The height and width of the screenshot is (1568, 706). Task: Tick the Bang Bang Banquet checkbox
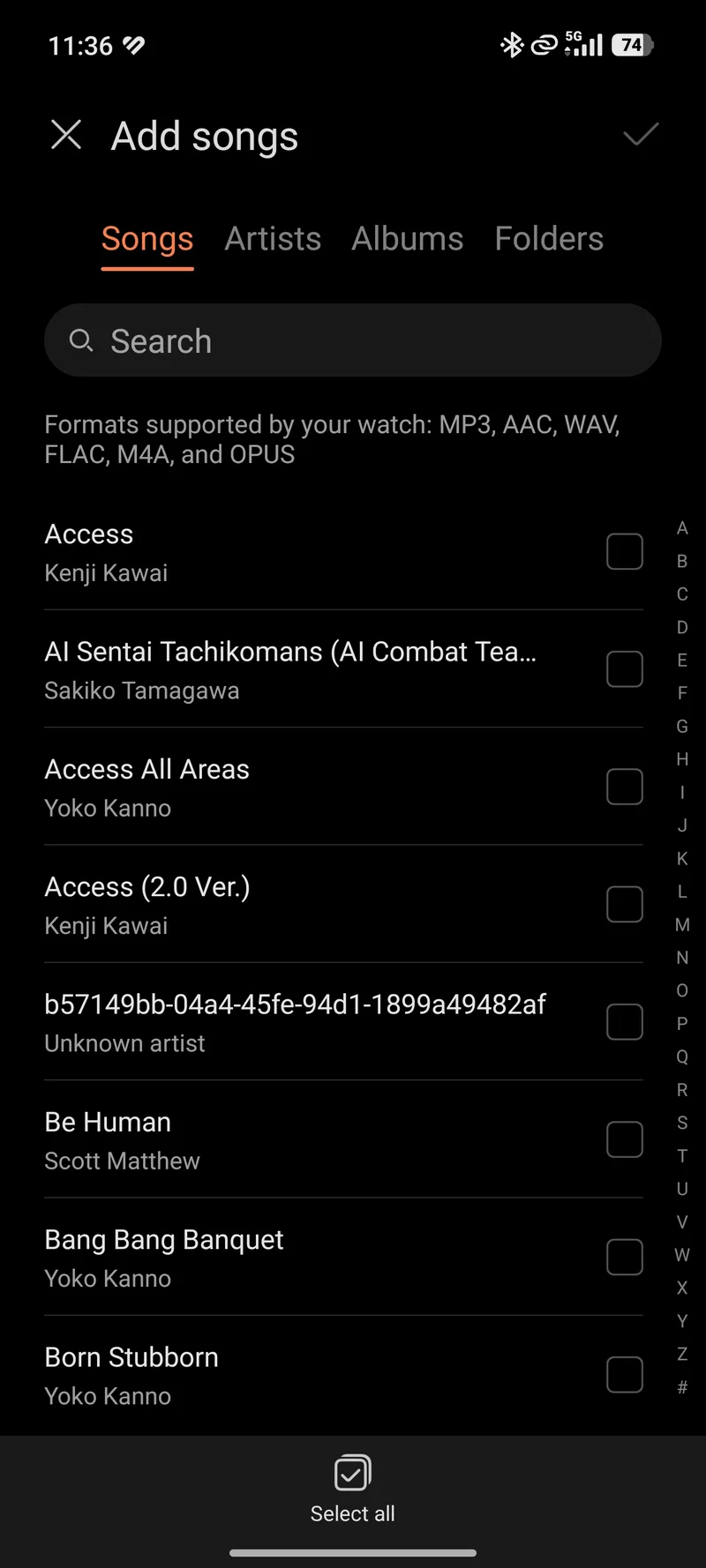(x=625, y=1258)
